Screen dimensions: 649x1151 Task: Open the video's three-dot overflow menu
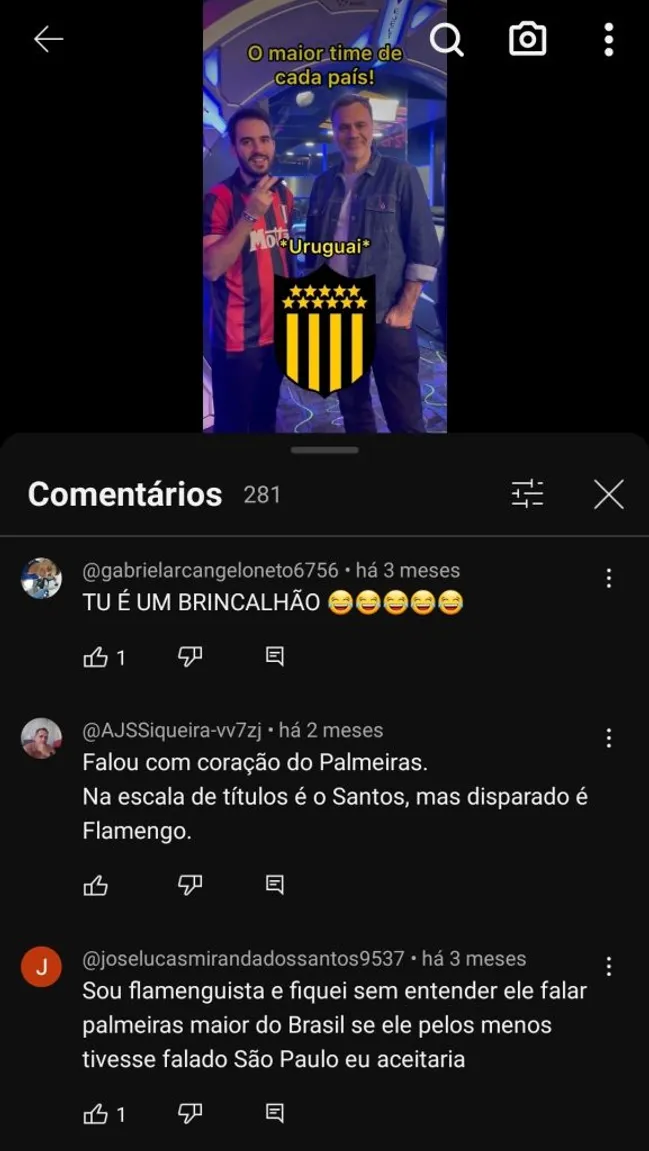click(x=608, y=40)
